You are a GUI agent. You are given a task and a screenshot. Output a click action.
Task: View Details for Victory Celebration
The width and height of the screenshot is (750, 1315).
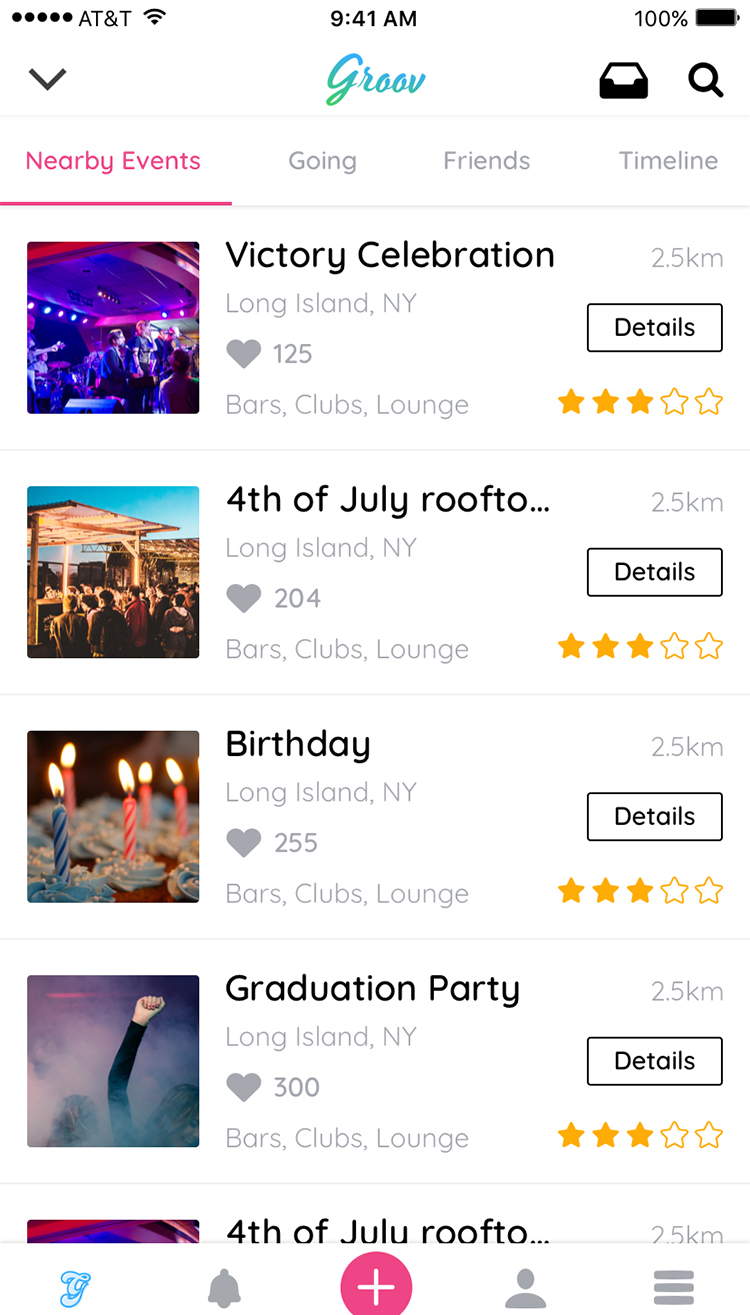click(654, 328)
